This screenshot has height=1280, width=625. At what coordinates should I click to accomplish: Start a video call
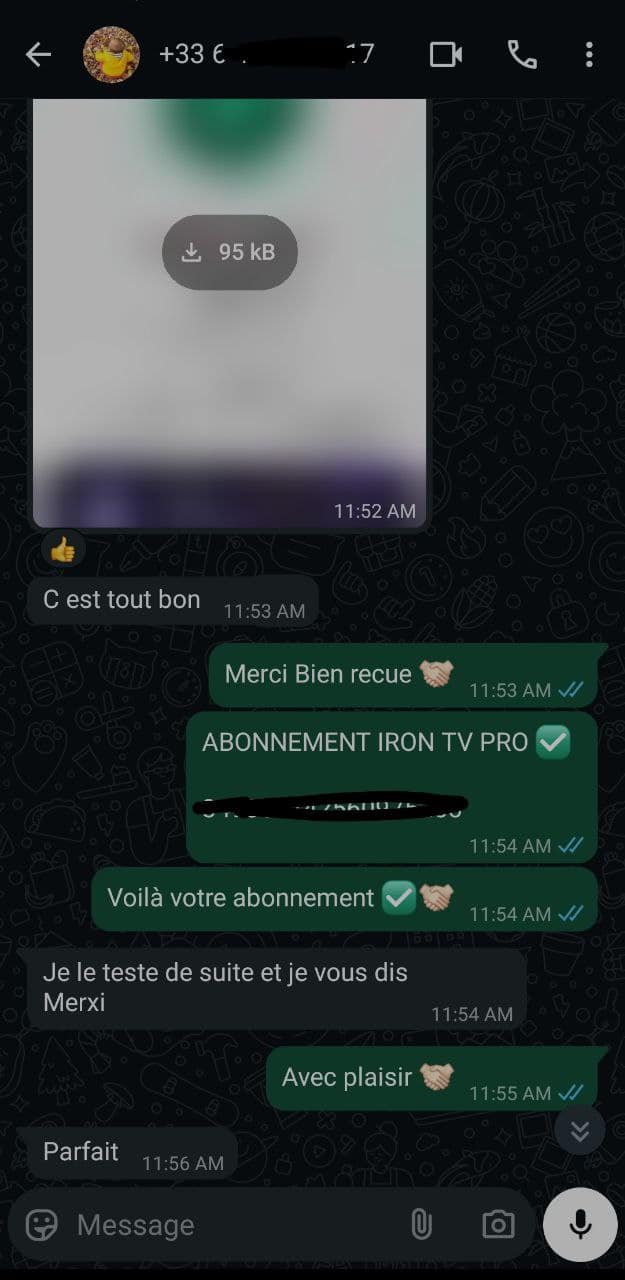pos(446,54)
